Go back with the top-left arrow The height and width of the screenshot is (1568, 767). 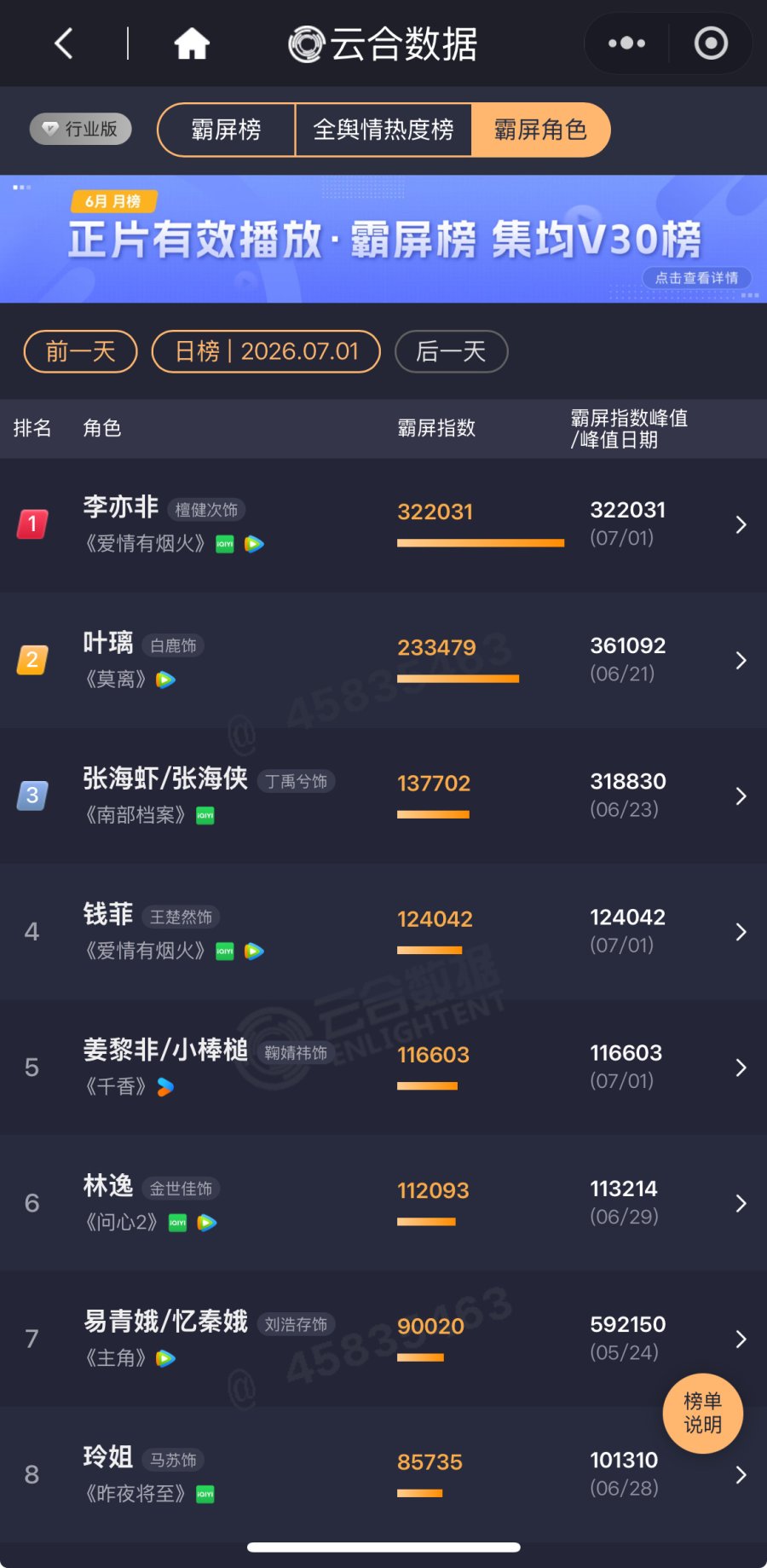[x=64, y=43]
